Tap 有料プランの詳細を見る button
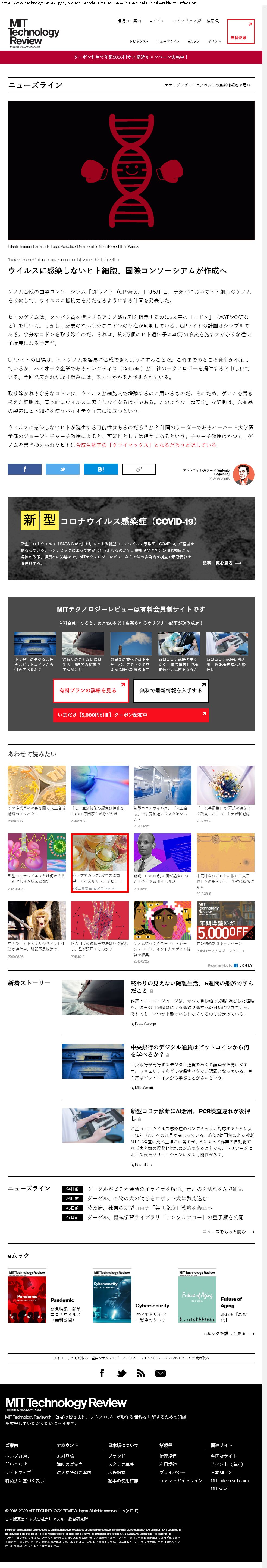The height and width of the screenshot is (1568, 267). coord(92,690)
